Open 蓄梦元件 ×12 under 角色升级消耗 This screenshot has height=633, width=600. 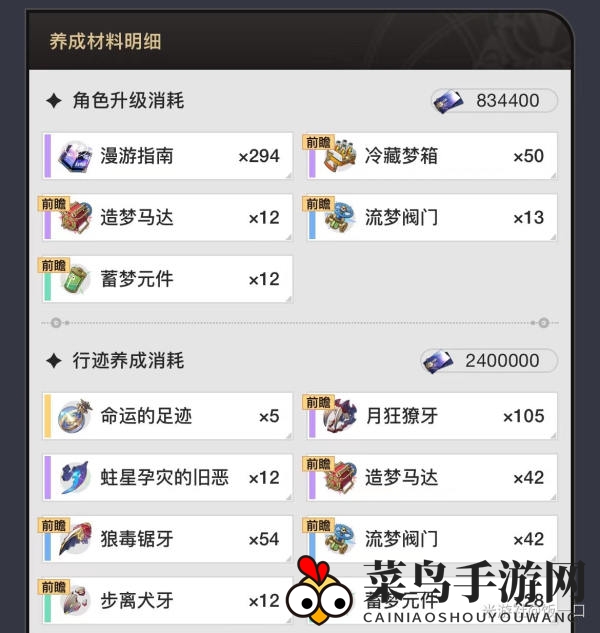168,279
